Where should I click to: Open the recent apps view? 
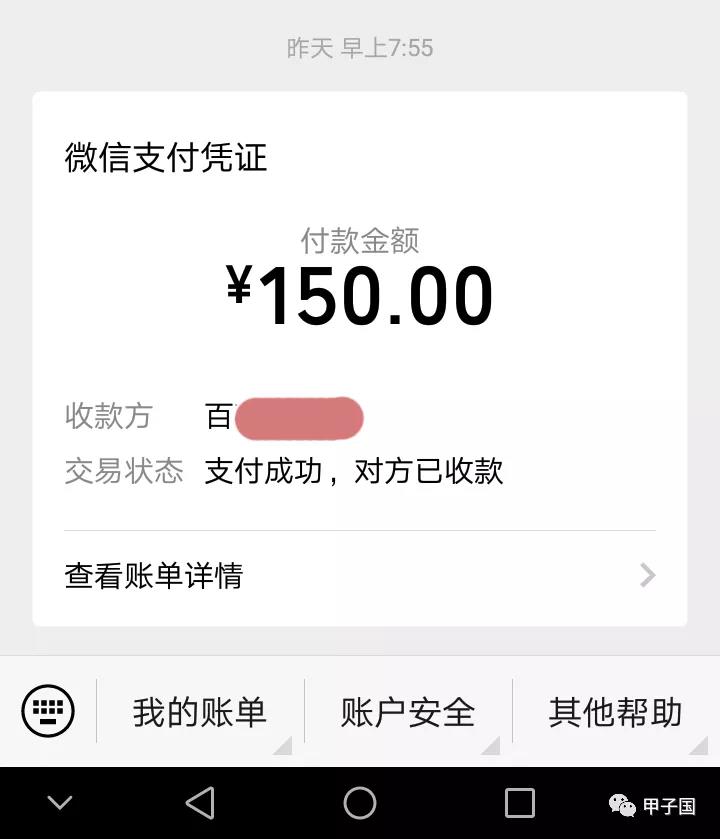click(x=520, y=802)
